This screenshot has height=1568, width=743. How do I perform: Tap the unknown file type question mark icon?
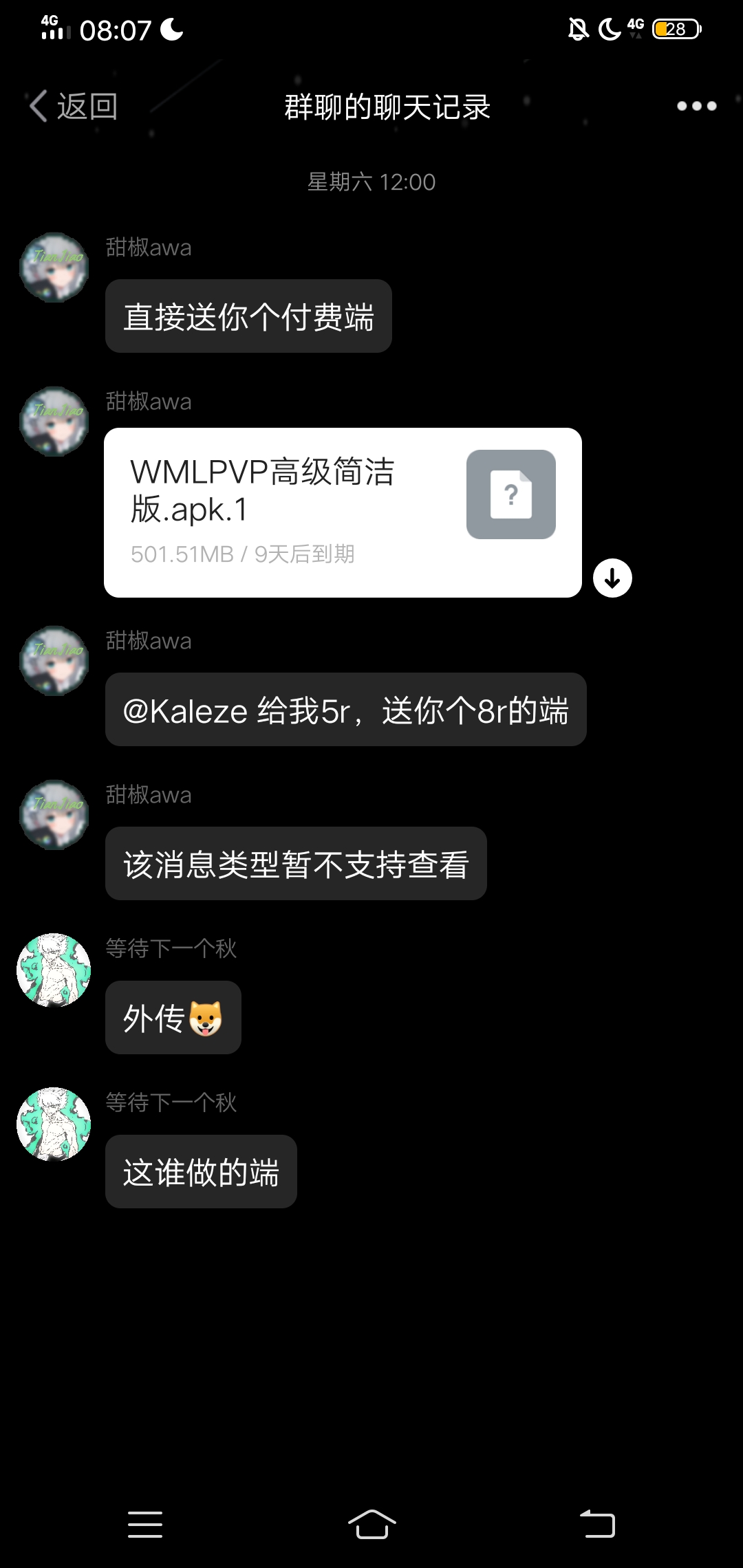(x=510, y=494)
